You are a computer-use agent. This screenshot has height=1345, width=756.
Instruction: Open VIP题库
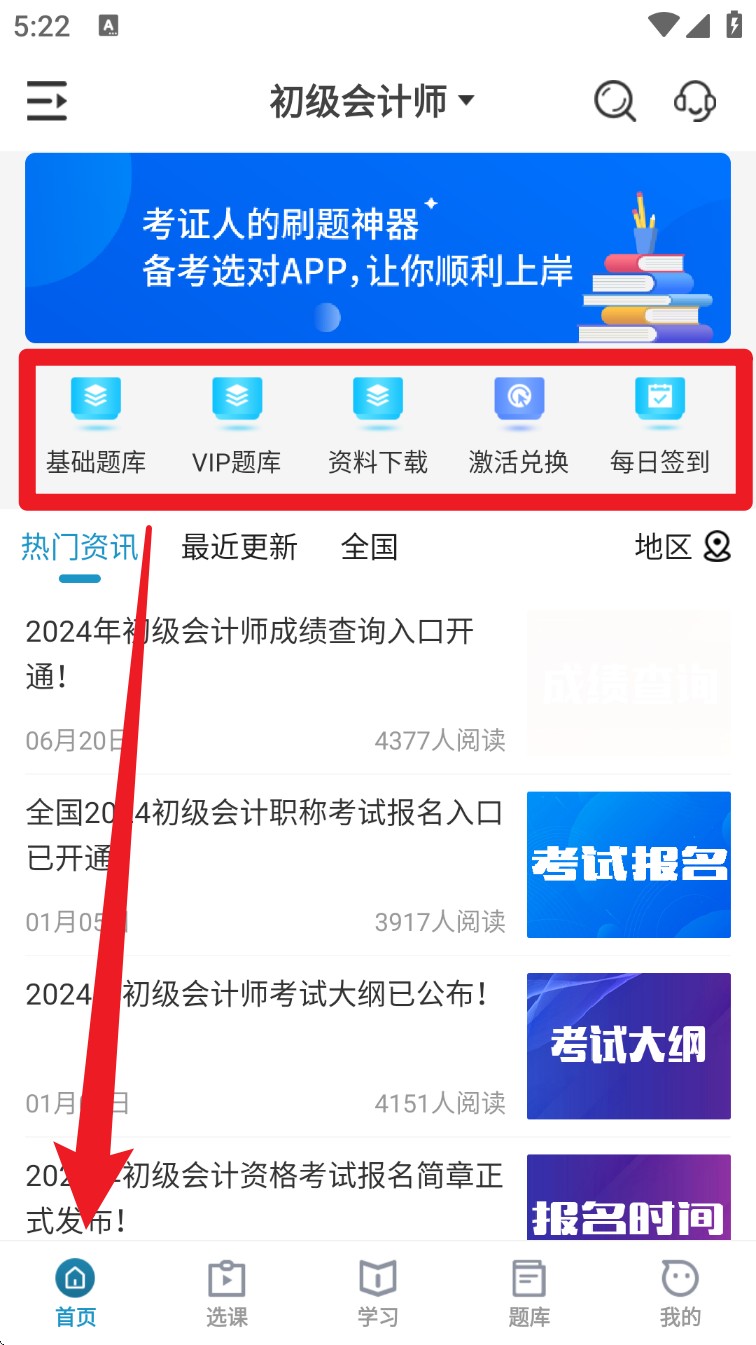click(x=237, y=427)
